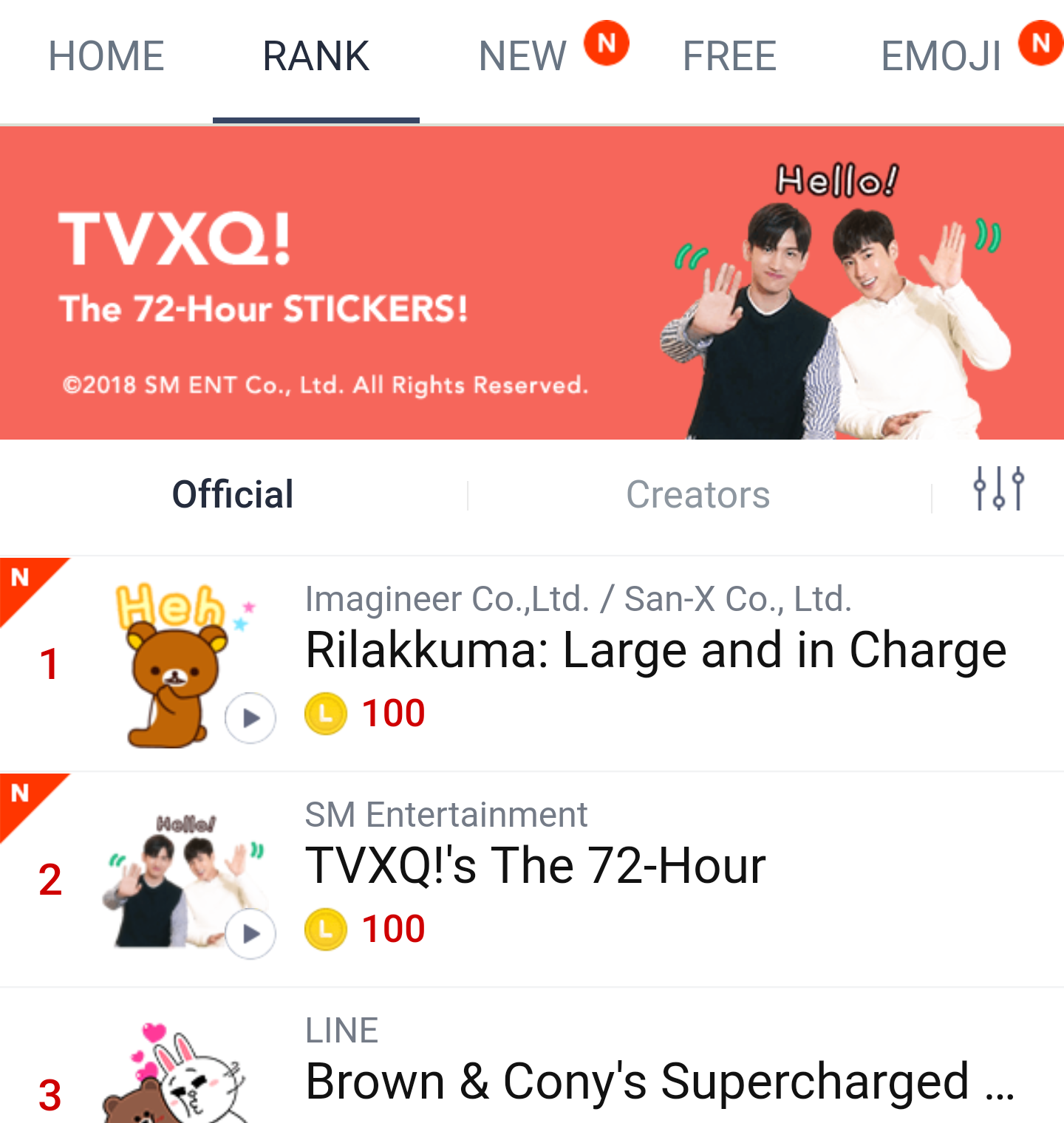Select the Official ranking segment

(x=233, y=494)
